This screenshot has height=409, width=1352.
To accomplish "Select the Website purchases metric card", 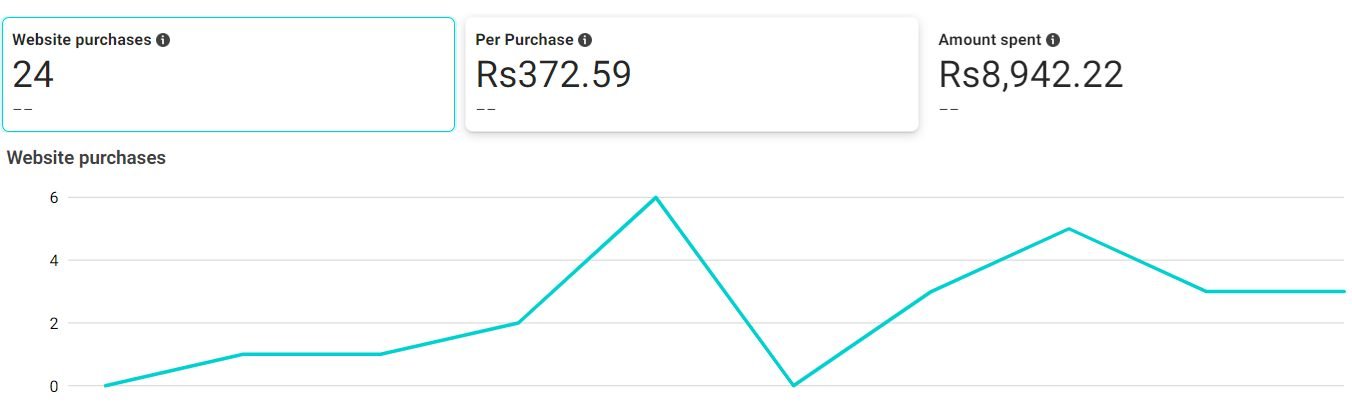I will 228,75.
